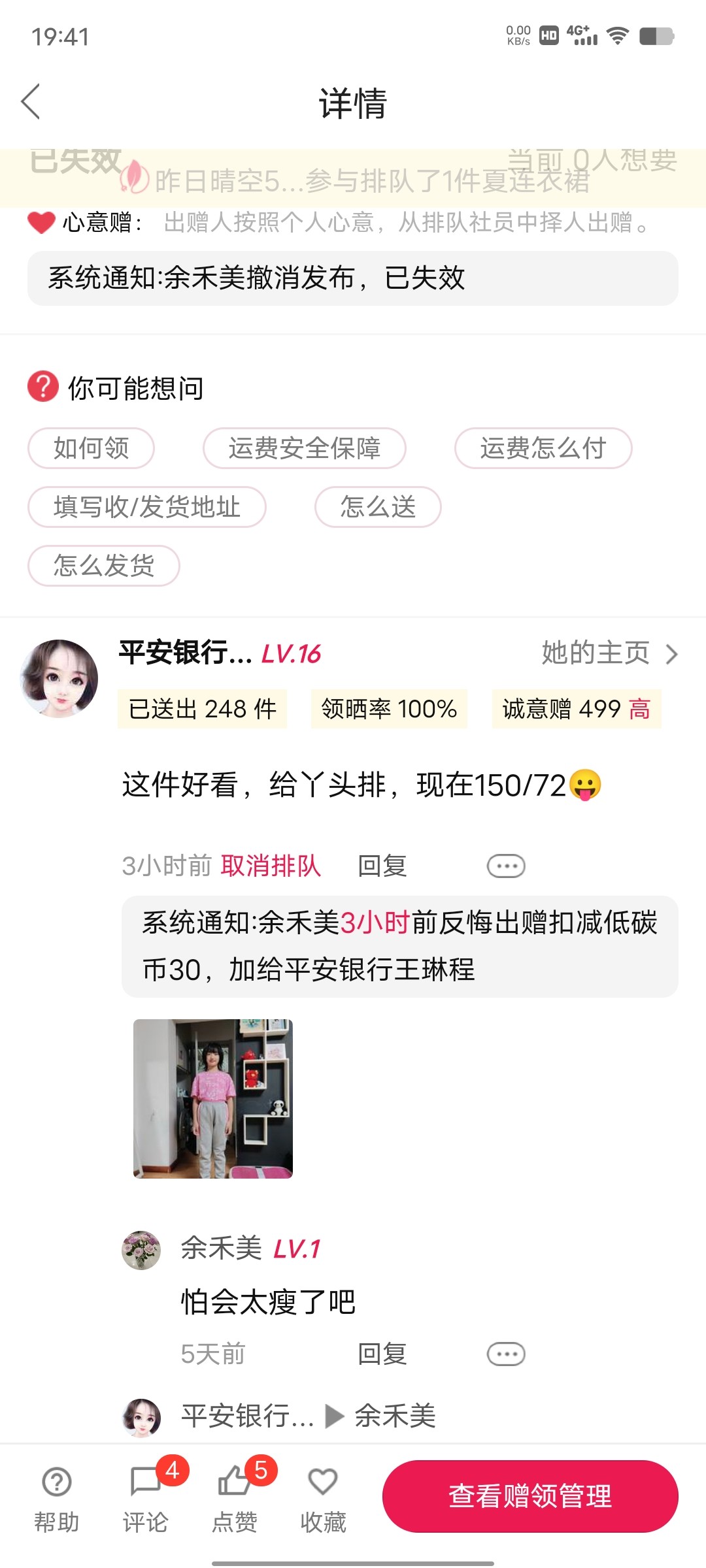Select the 如何领 question chip
Image resolution: width=706 pixels, height=1568 pixels.
(91, 448)
